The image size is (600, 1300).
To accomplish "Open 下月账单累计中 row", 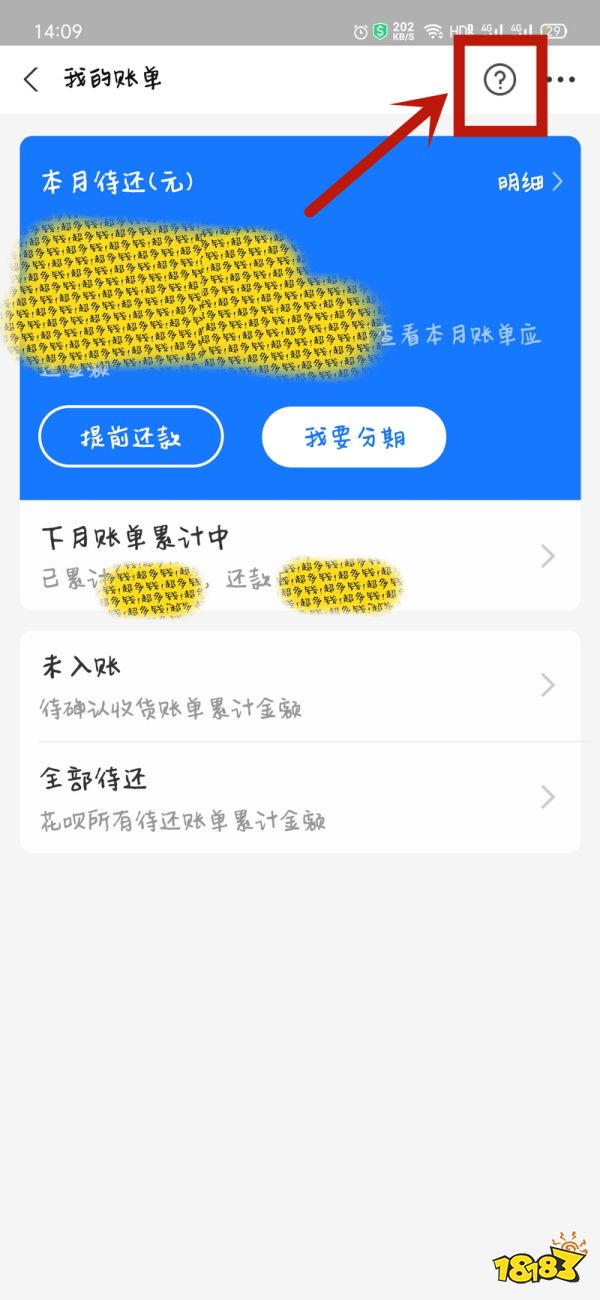I will pos(300,556).
